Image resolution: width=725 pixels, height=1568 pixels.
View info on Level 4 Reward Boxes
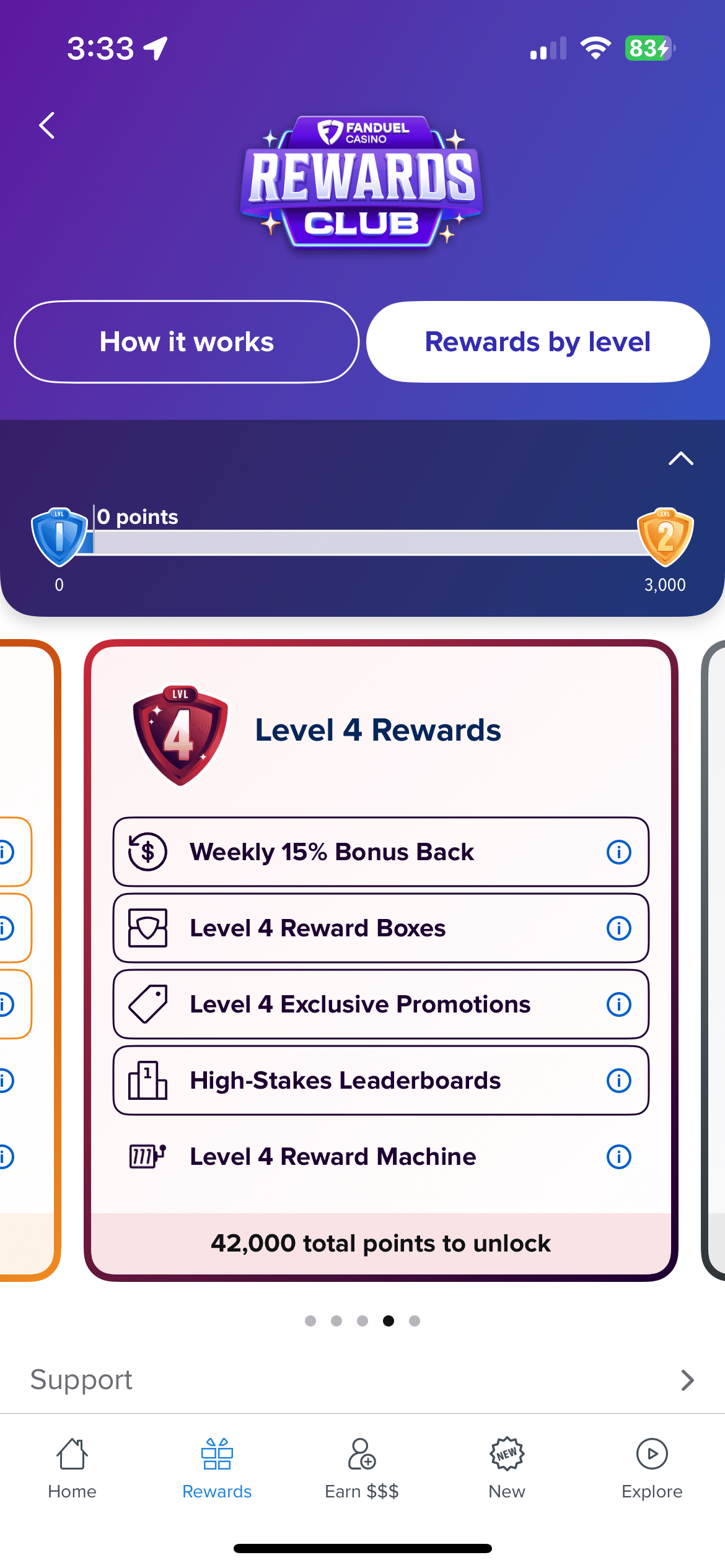click(618, 928)
